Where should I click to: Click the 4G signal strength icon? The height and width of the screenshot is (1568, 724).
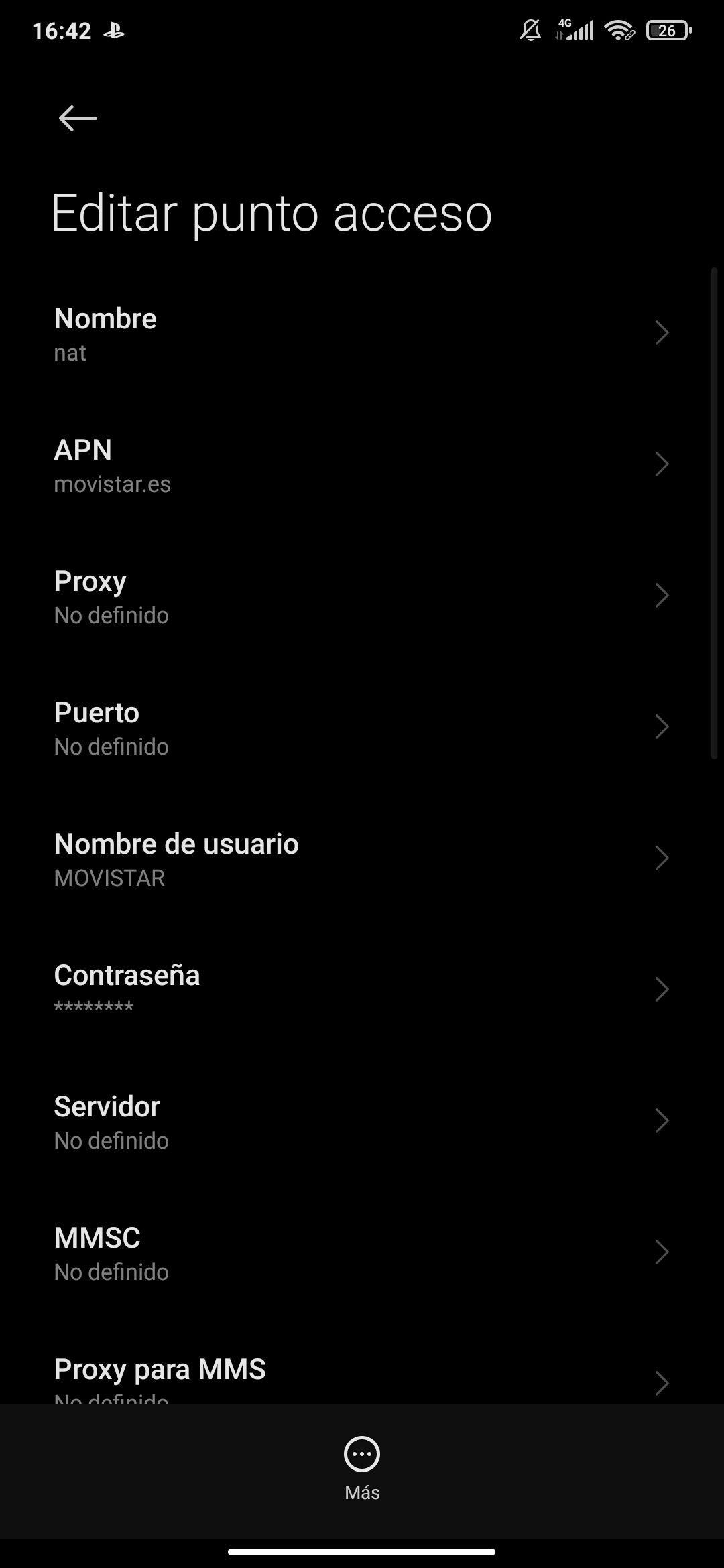(x=573, y=29)
